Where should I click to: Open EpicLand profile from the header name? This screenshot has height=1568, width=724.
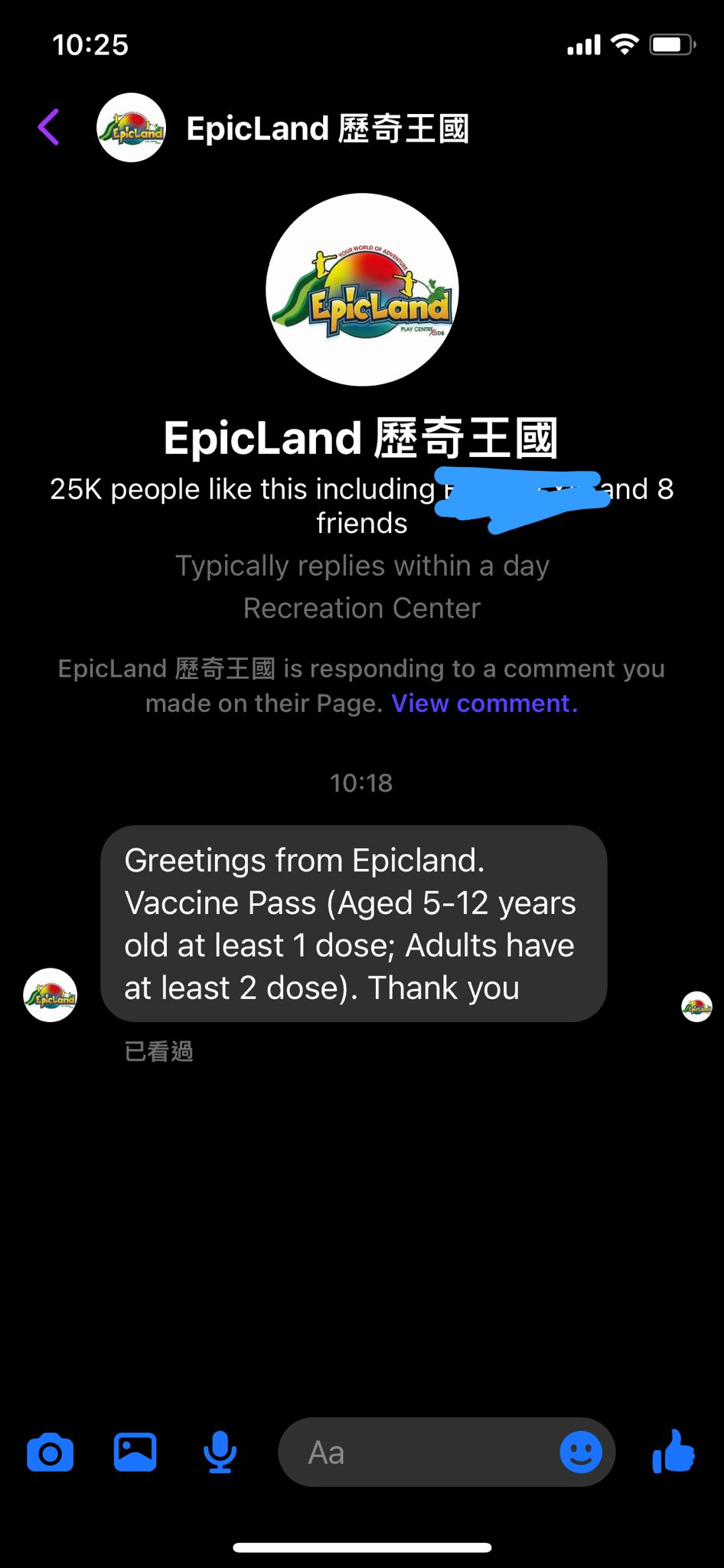point(328,128)
